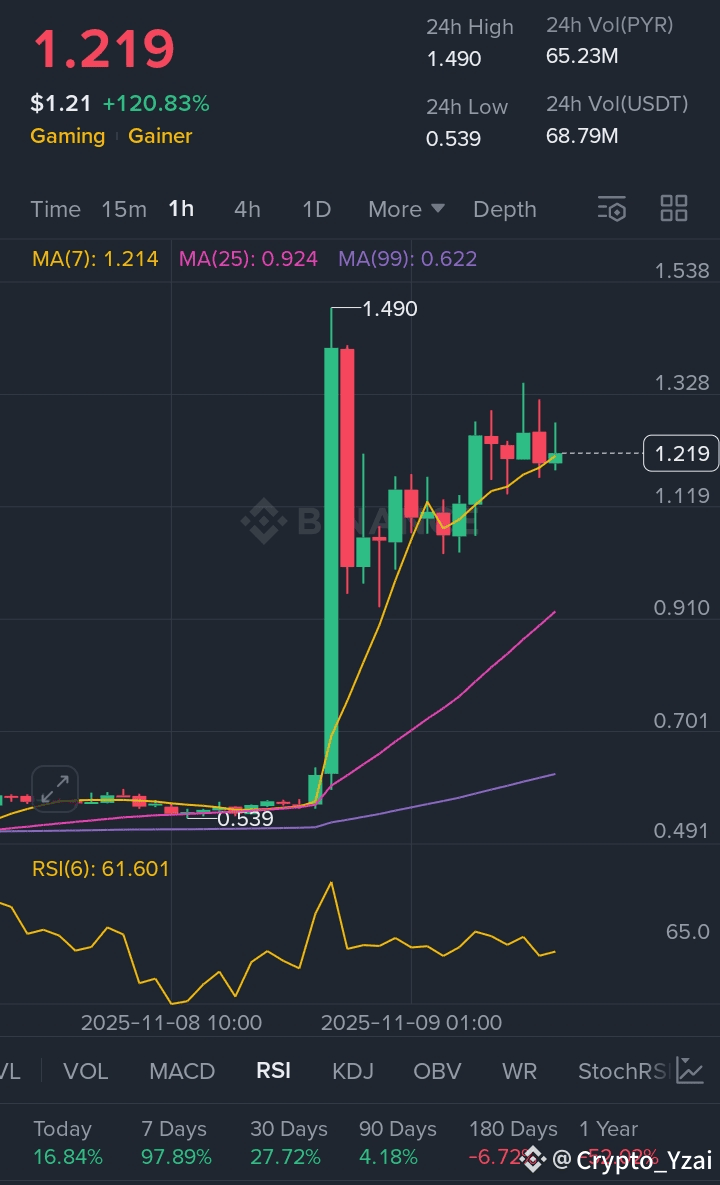Switch to the StochRSI indicator
Screen dimensions: 720x1185
pyautogui.click(x=621, y=1071)
